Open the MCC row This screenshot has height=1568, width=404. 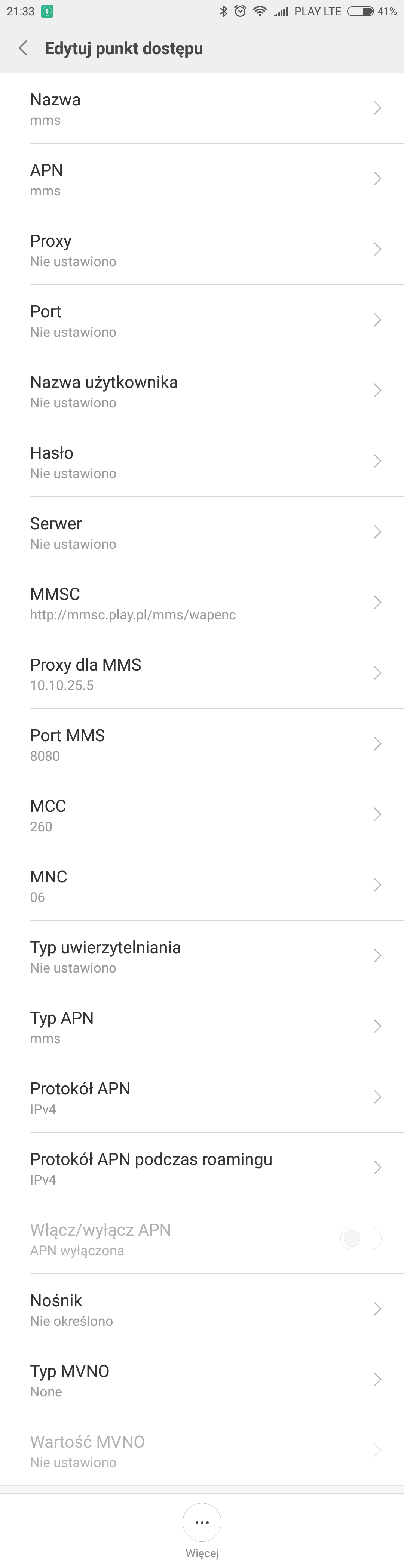[x=201, y=815]
